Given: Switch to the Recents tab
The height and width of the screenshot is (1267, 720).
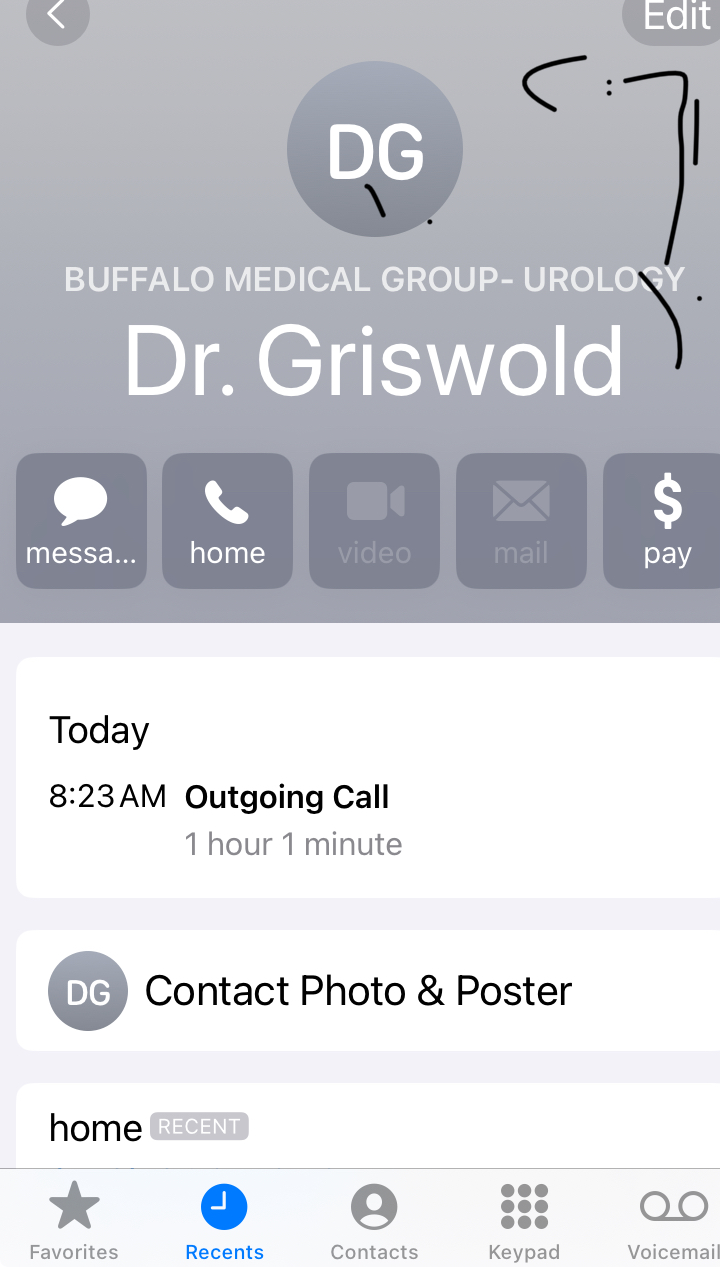Looking at the screenshot, I should point(225,1220).
